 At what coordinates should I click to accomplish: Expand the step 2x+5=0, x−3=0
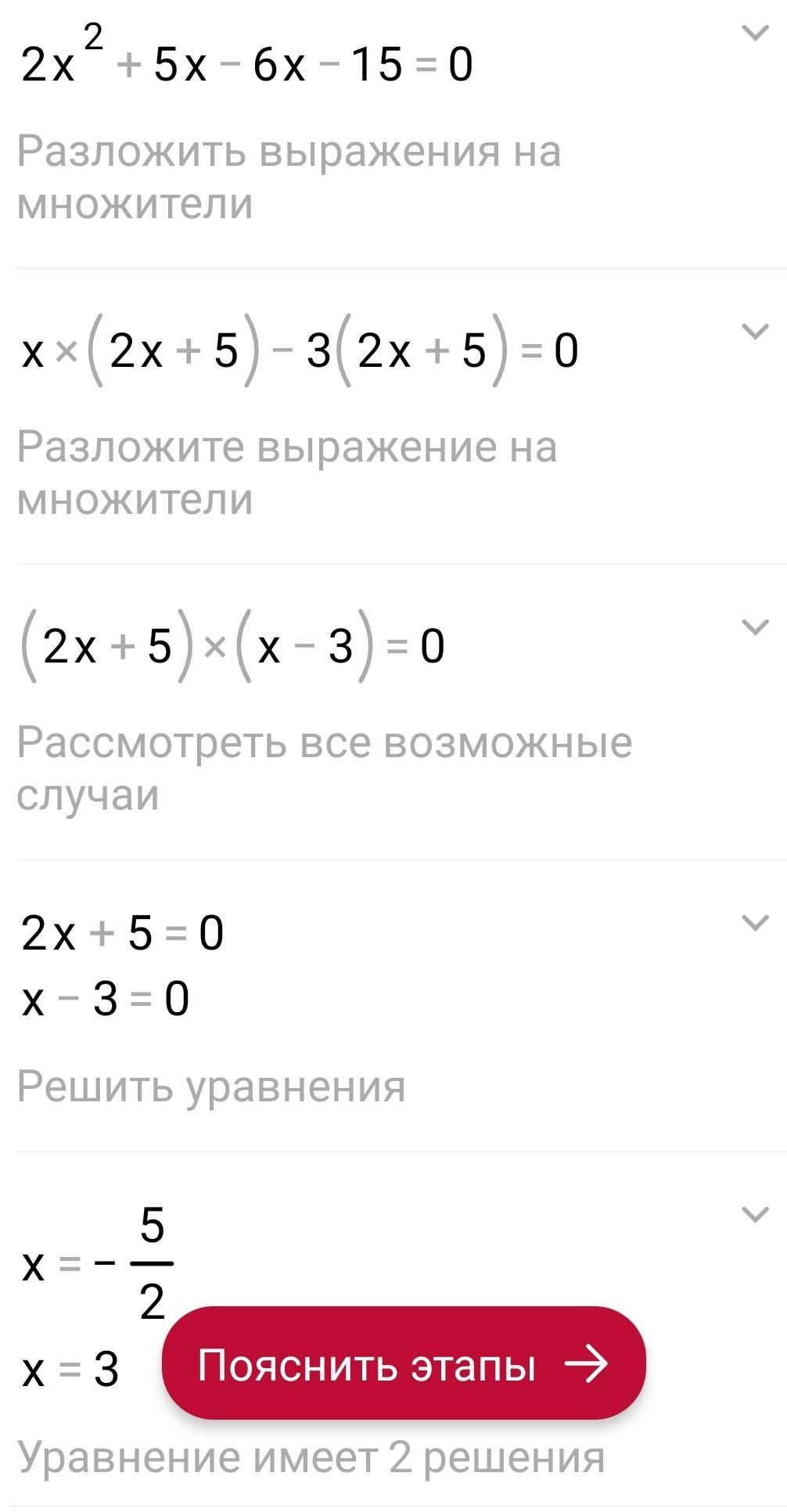(x=754, y=923)
